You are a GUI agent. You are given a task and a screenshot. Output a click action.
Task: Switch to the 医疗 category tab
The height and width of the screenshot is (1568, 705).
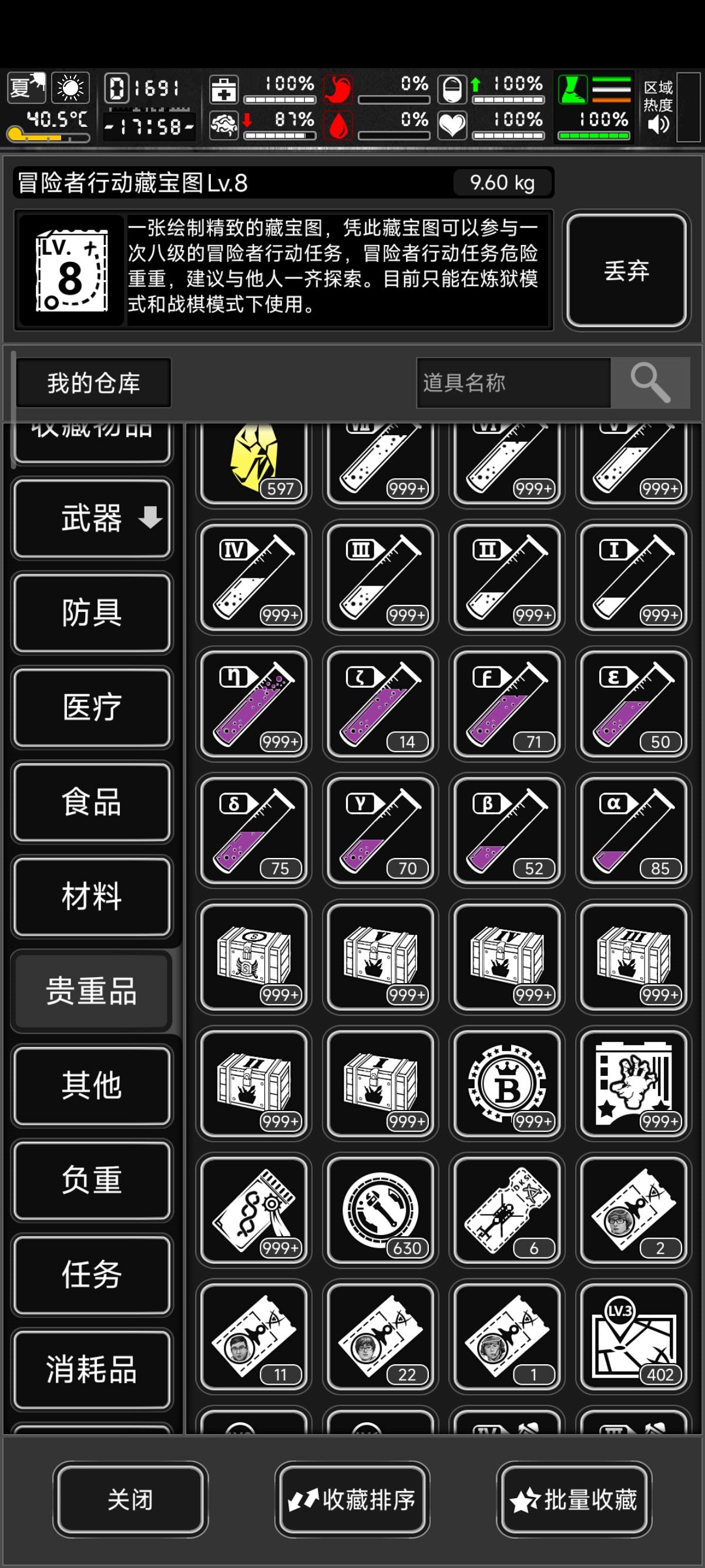[91, 707]
